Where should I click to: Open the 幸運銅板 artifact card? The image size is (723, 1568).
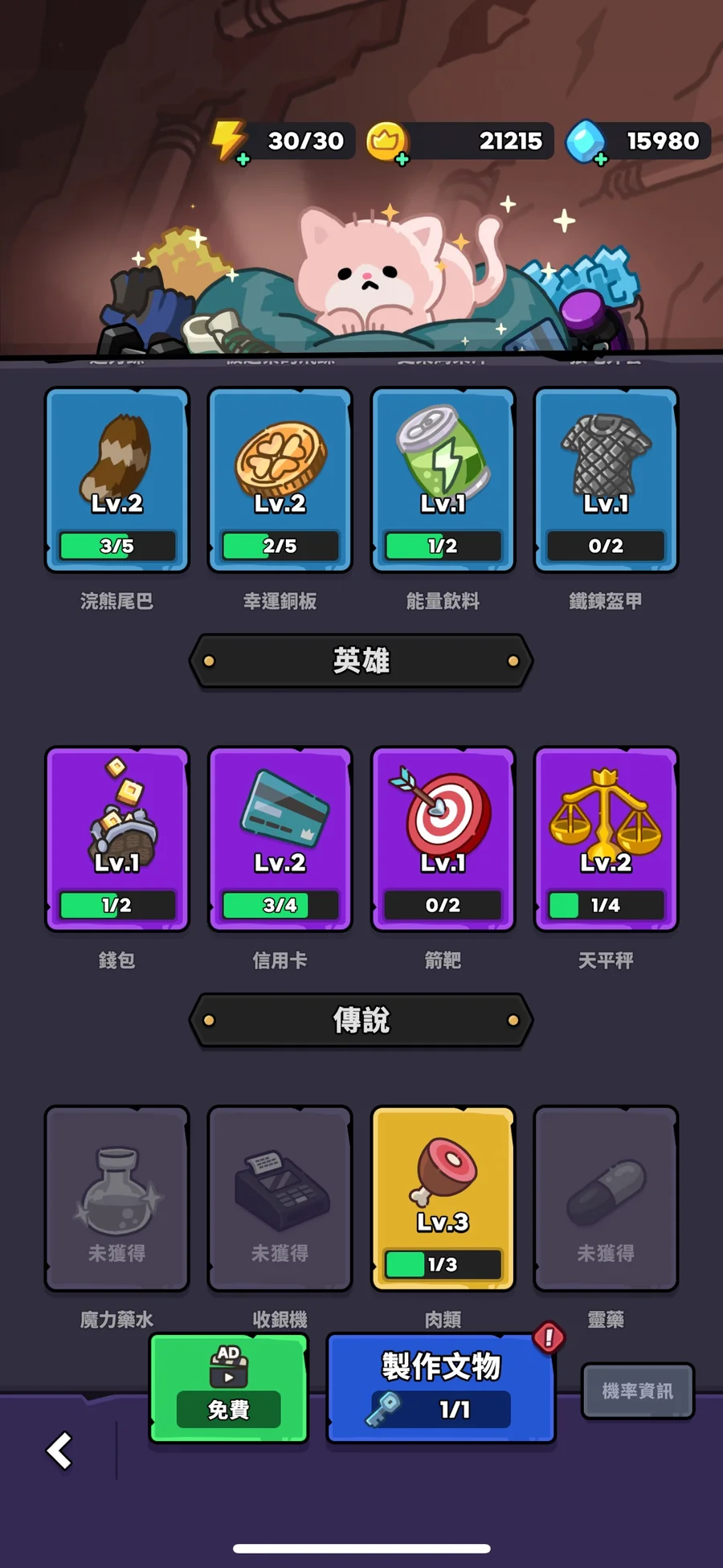(280, 480)
